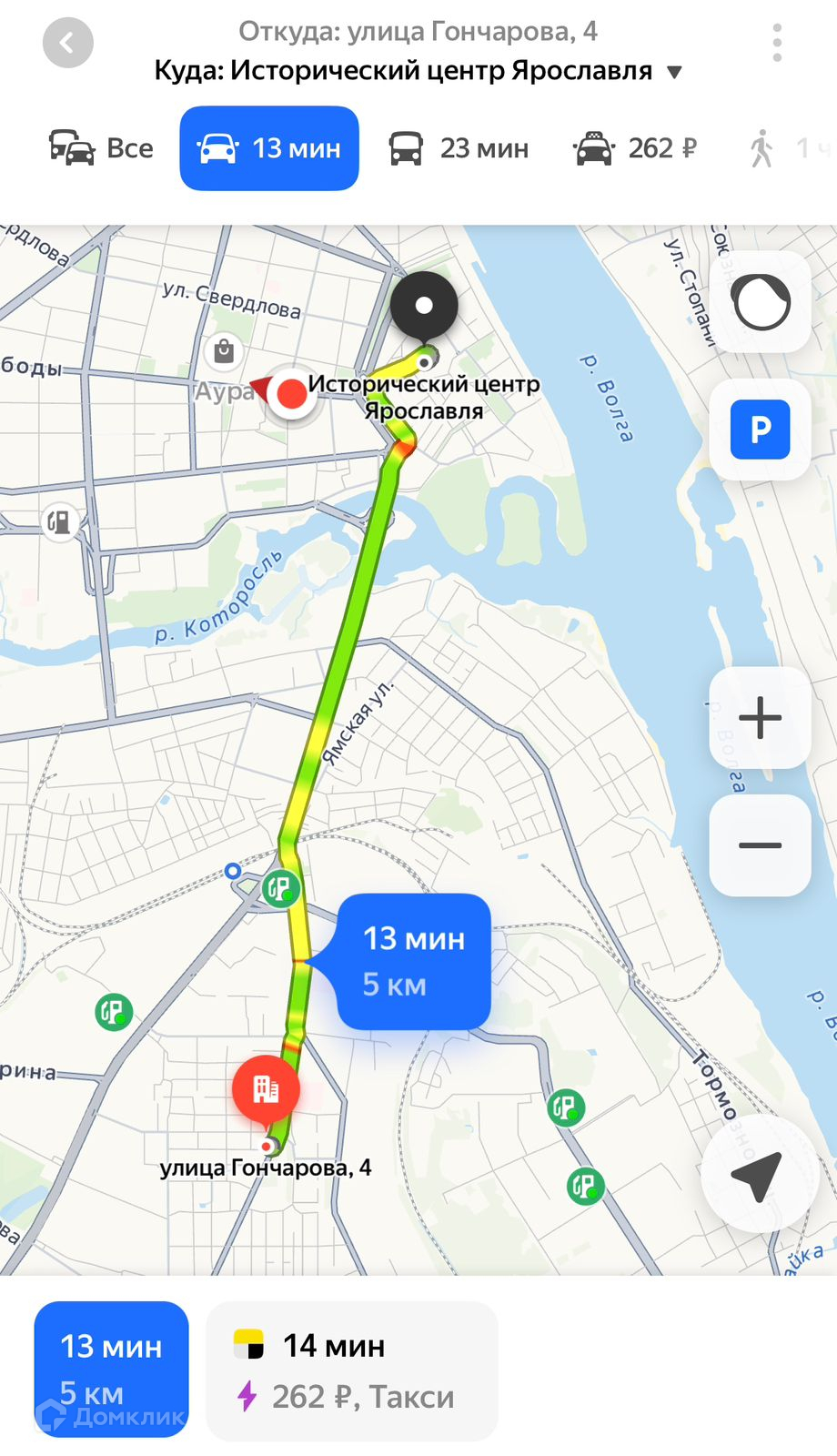Zoom out on the map
Screen dimensions: 837x1456
click(761, 845)
